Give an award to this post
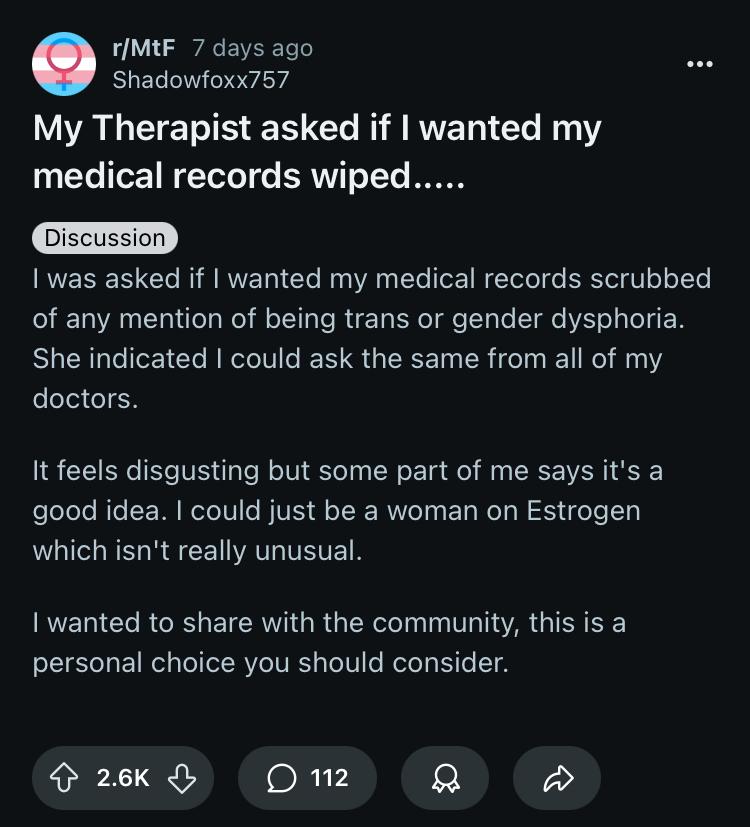The width and height of the screenshot is (750, 827). click(444, 778)
